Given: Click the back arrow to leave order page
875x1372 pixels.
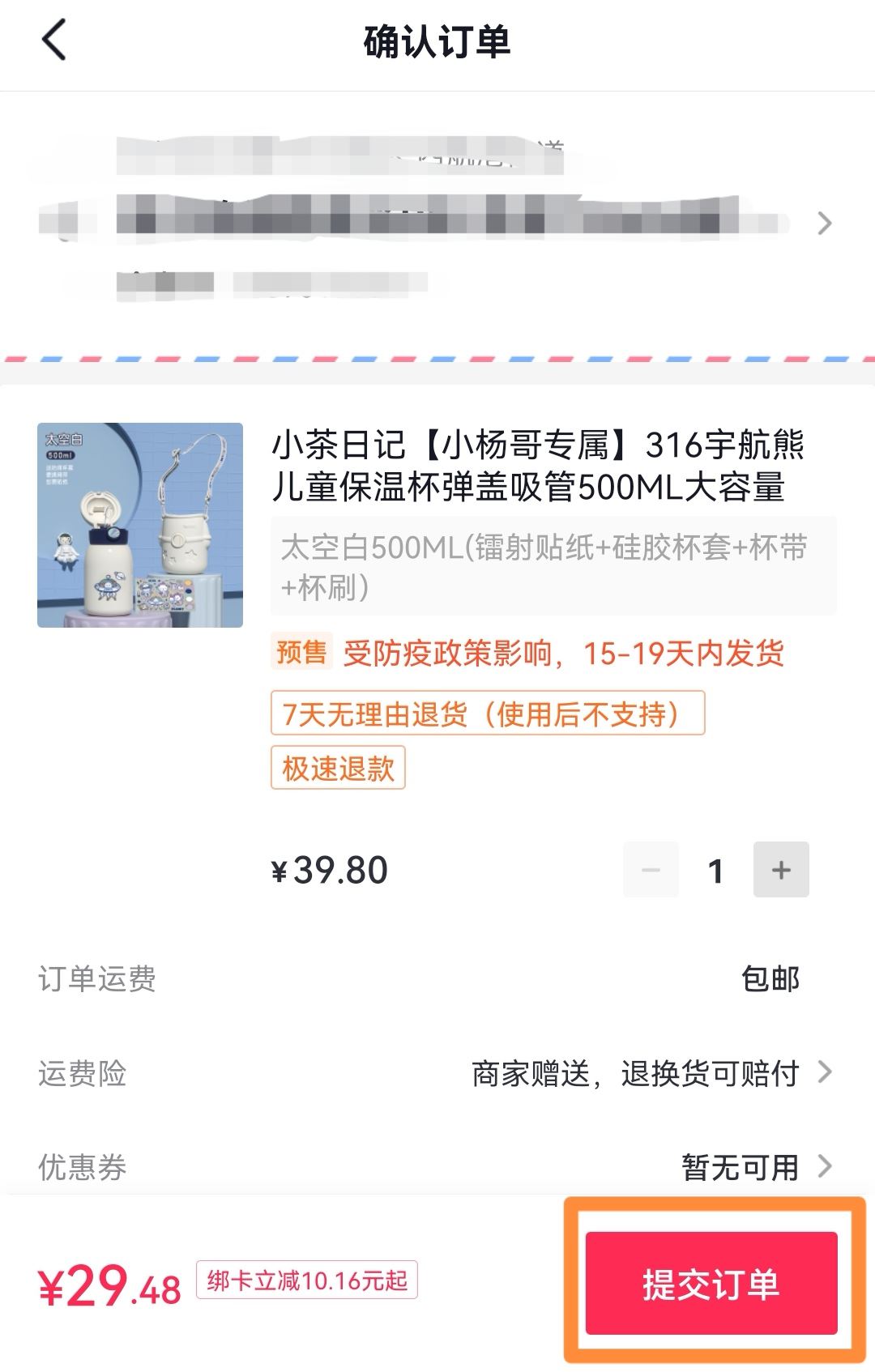Looking at the screenshot, I should (x=53, y=40).
